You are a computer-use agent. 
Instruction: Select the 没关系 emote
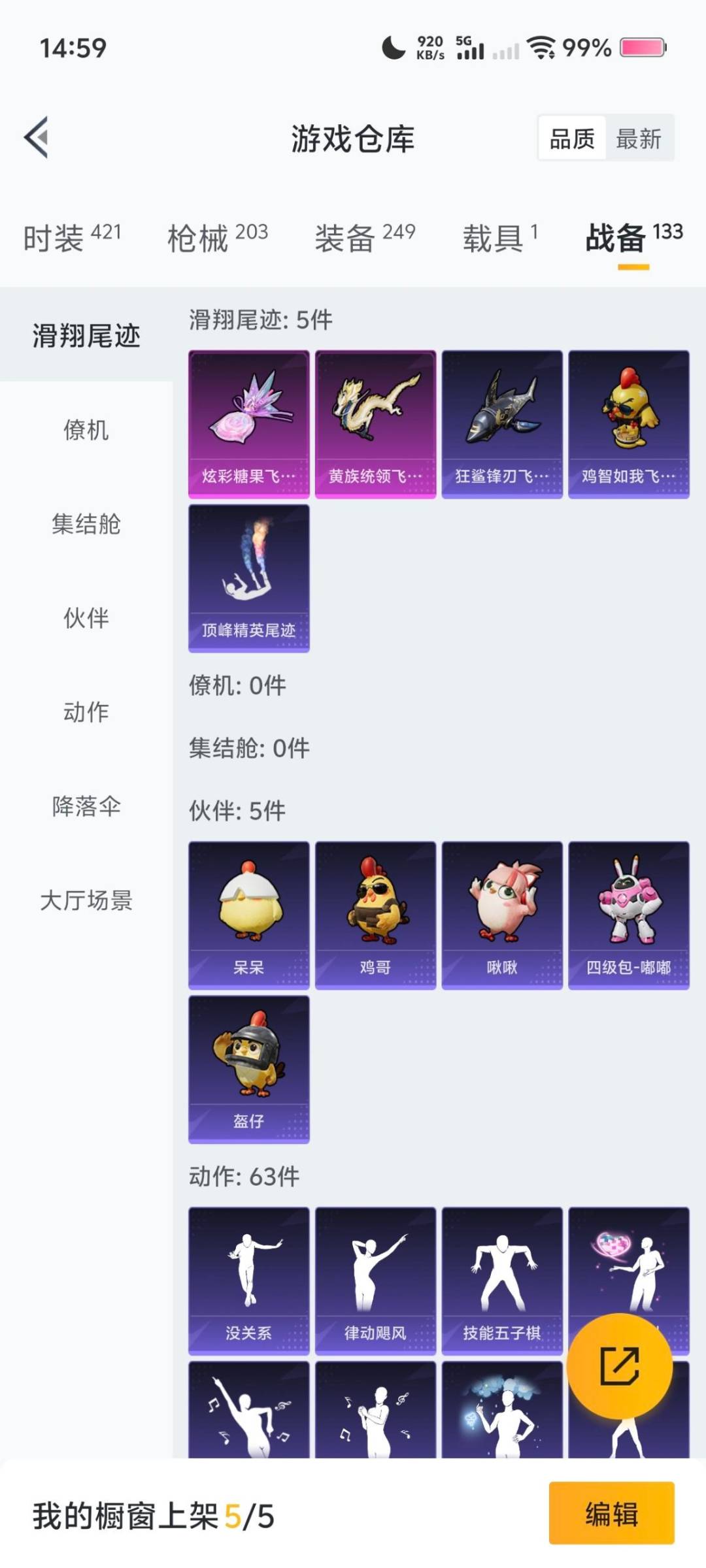pos(248,1274)
